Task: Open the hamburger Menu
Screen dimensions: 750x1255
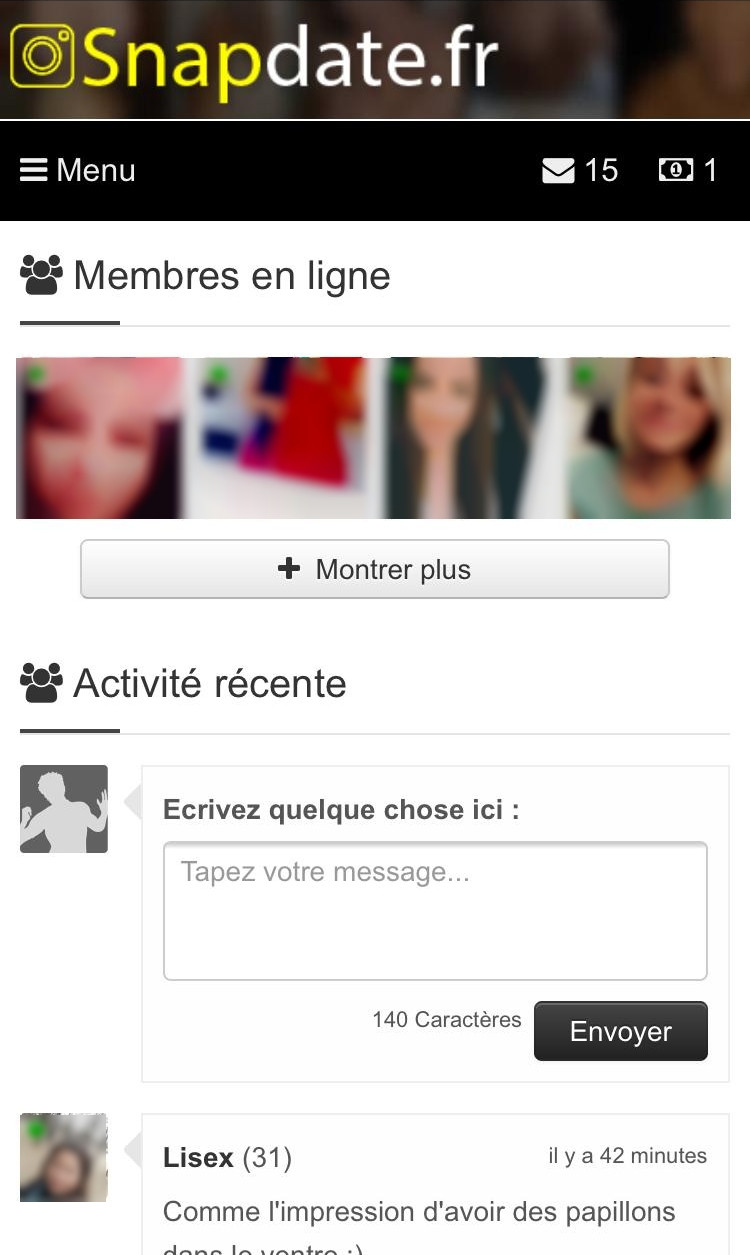Action: 78,170
